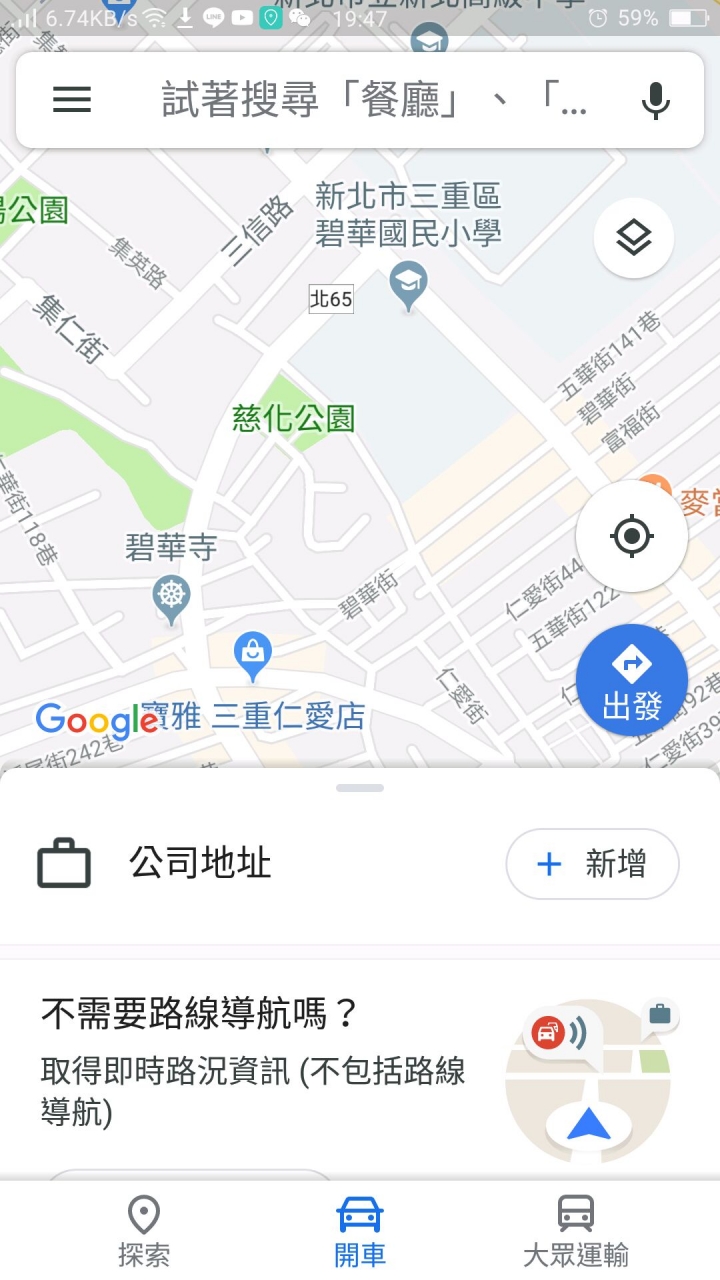Open the 碧華國民小學 school marker
The image size is (720, 1280).
point(408,284)
